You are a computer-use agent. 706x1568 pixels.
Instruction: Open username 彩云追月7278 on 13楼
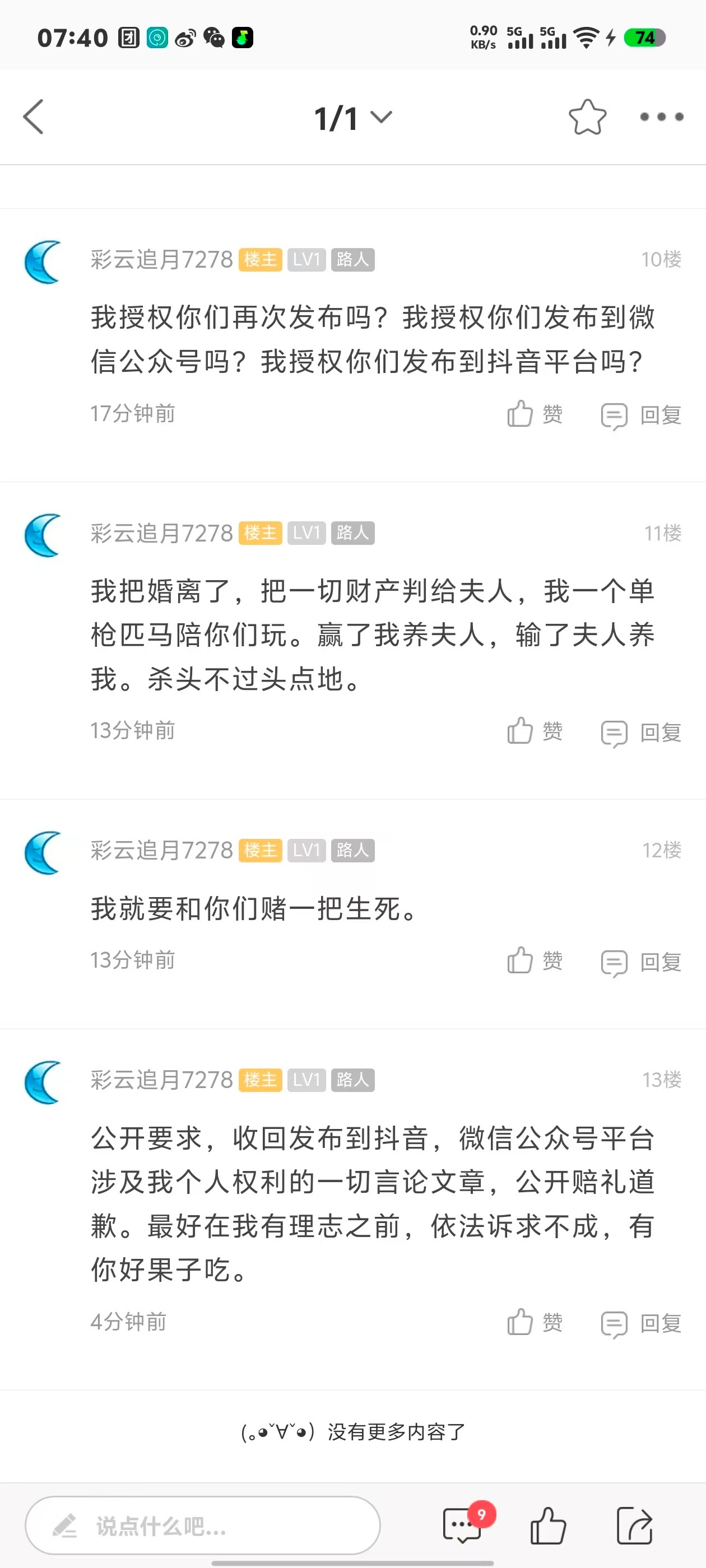point(161,1080)
